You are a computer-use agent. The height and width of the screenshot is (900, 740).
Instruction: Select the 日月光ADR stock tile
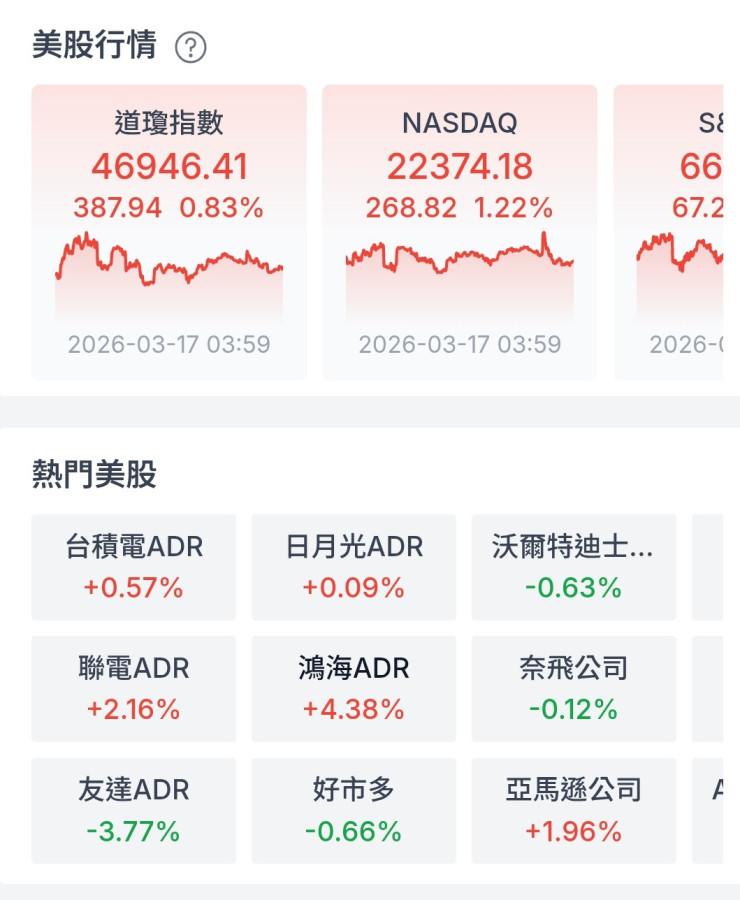coord(354,567)
